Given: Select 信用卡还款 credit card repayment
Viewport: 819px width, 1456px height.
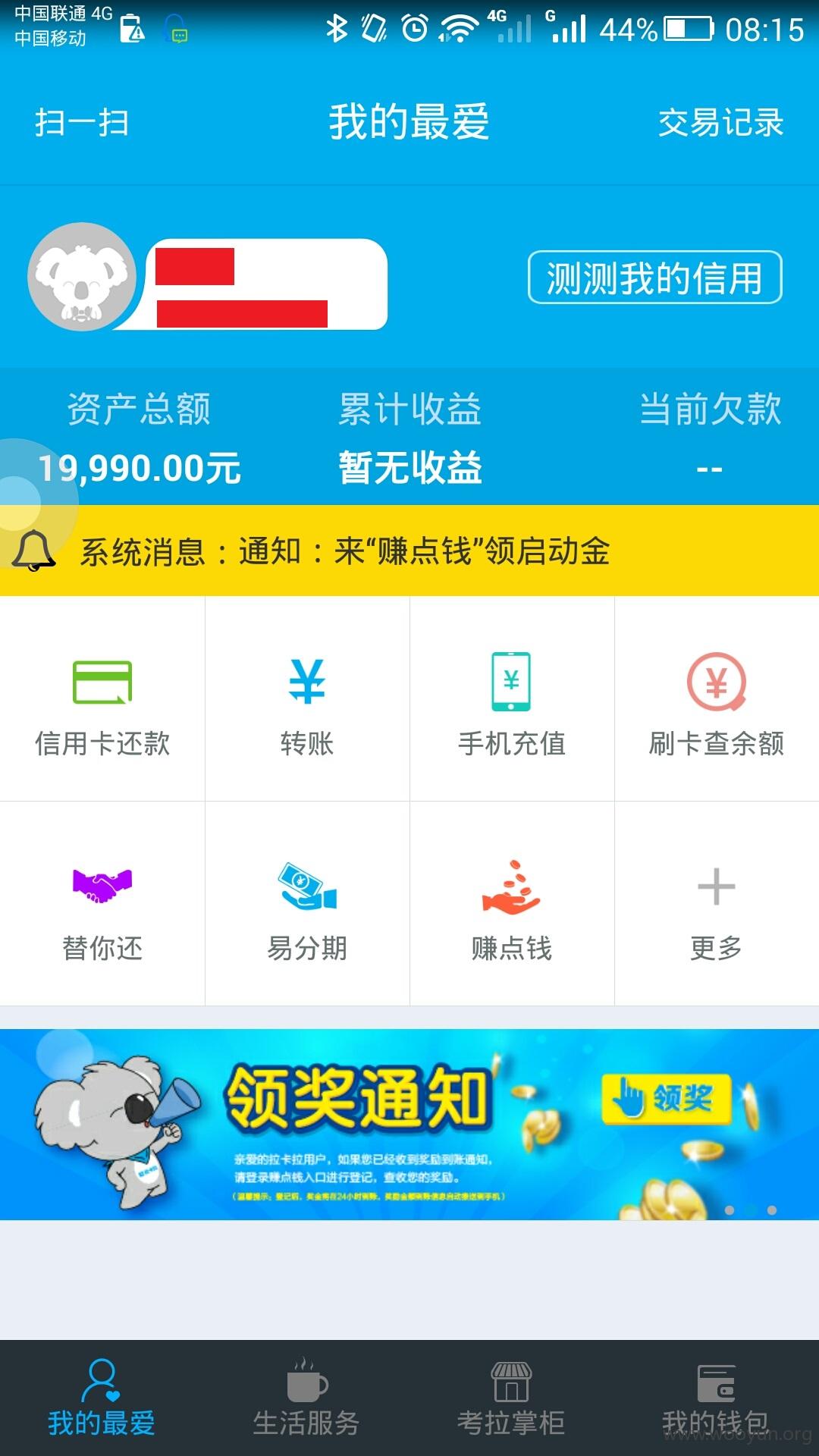Looking at the screenshot, I should click(102, 698).
